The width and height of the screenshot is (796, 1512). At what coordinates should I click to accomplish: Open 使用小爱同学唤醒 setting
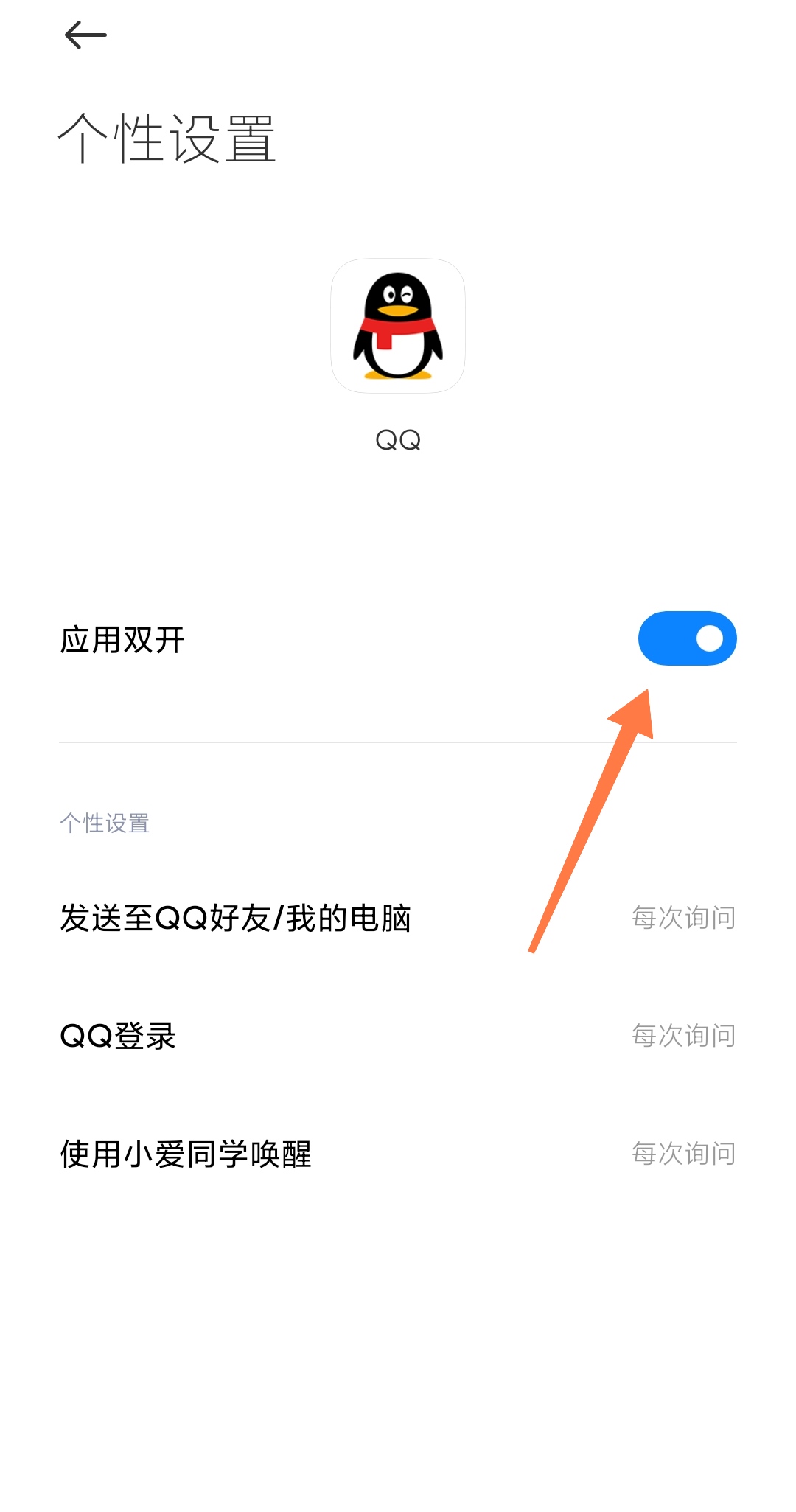point(398,1154)
